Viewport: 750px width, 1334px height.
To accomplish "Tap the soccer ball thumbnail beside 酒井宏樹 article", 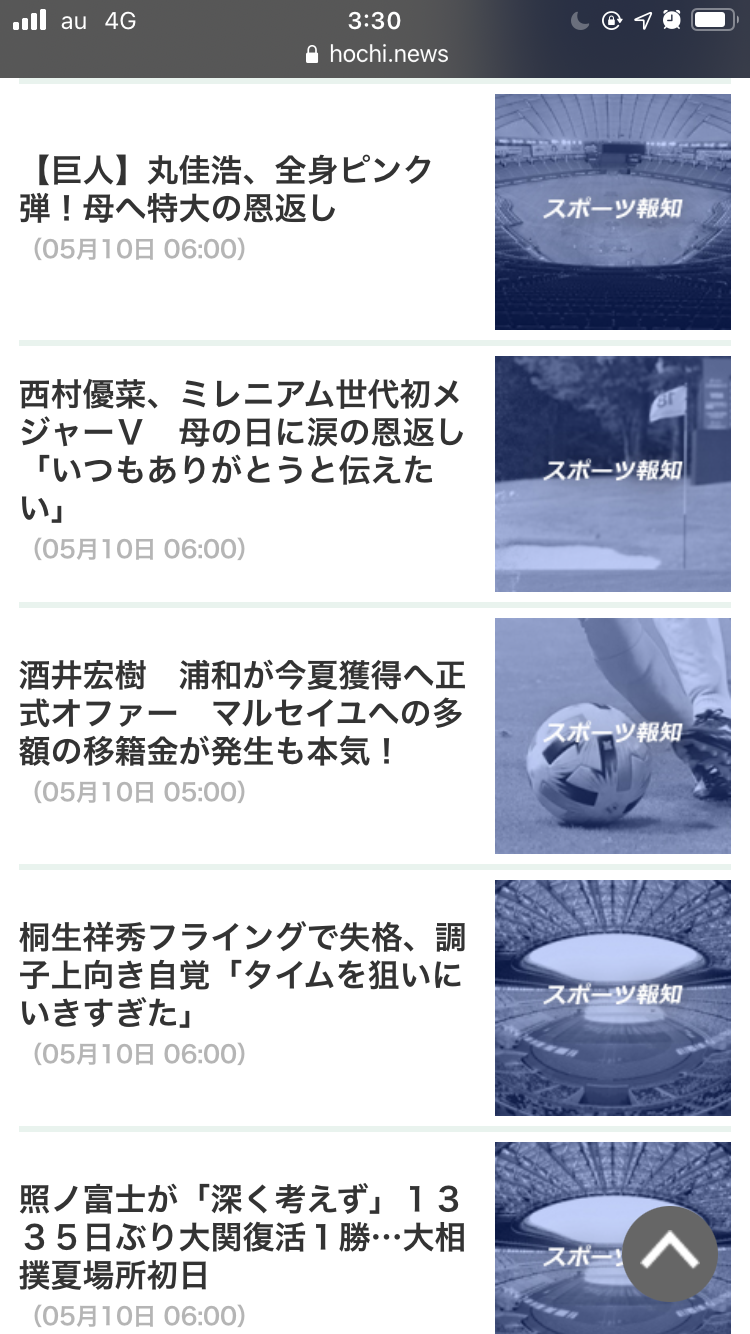I will point(612,736).
